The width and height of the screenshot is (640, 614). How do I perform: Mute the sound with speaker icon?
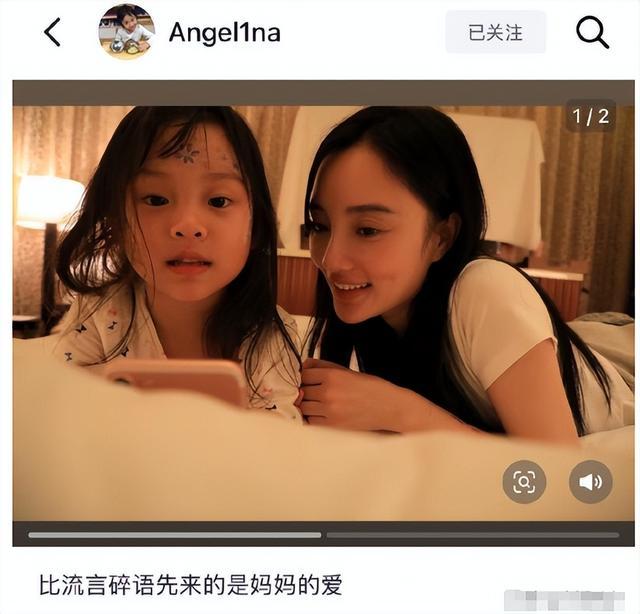point(590,482)
